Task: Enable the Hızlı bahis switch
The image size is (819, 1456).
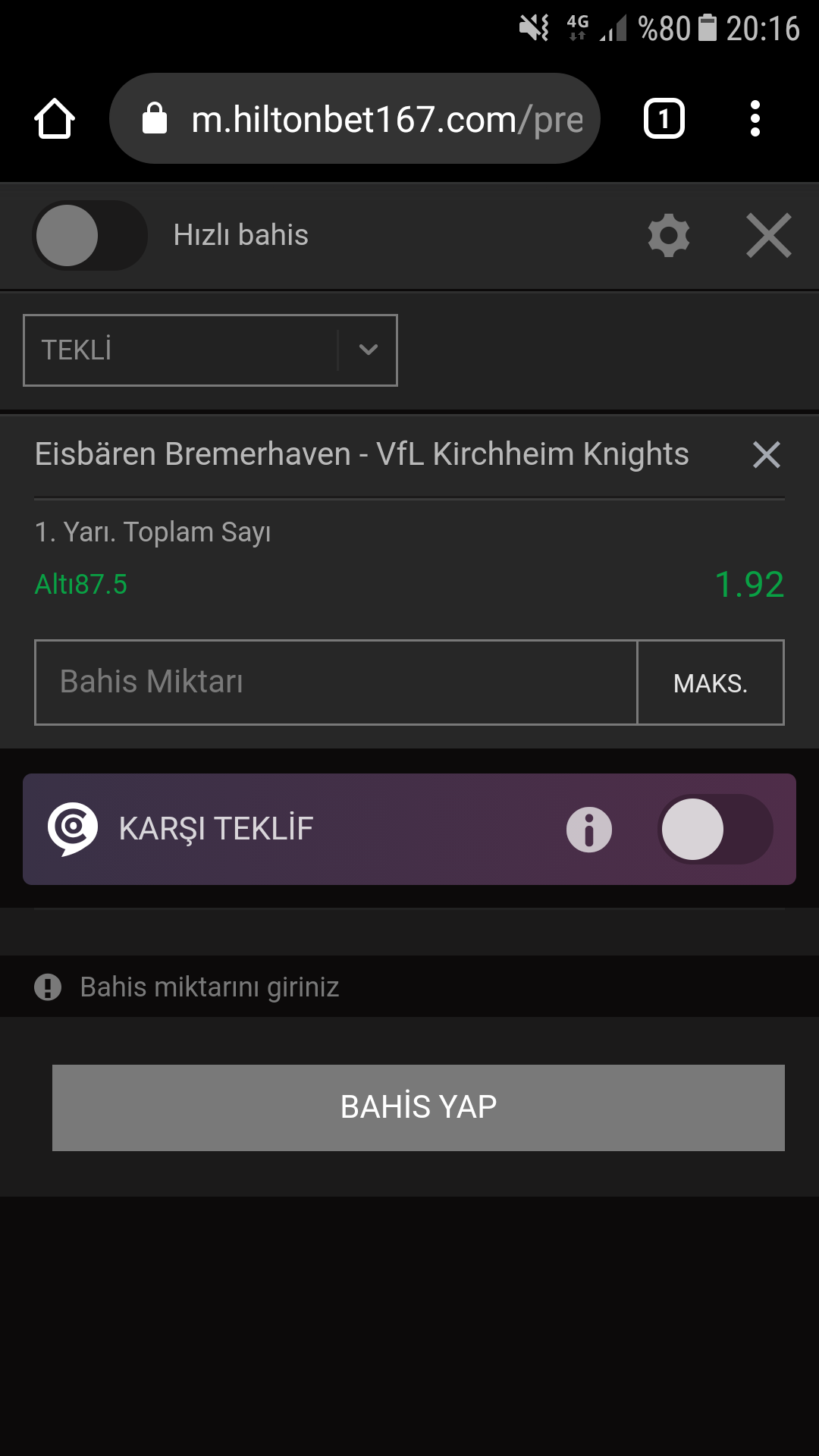Action: (89, 235)
